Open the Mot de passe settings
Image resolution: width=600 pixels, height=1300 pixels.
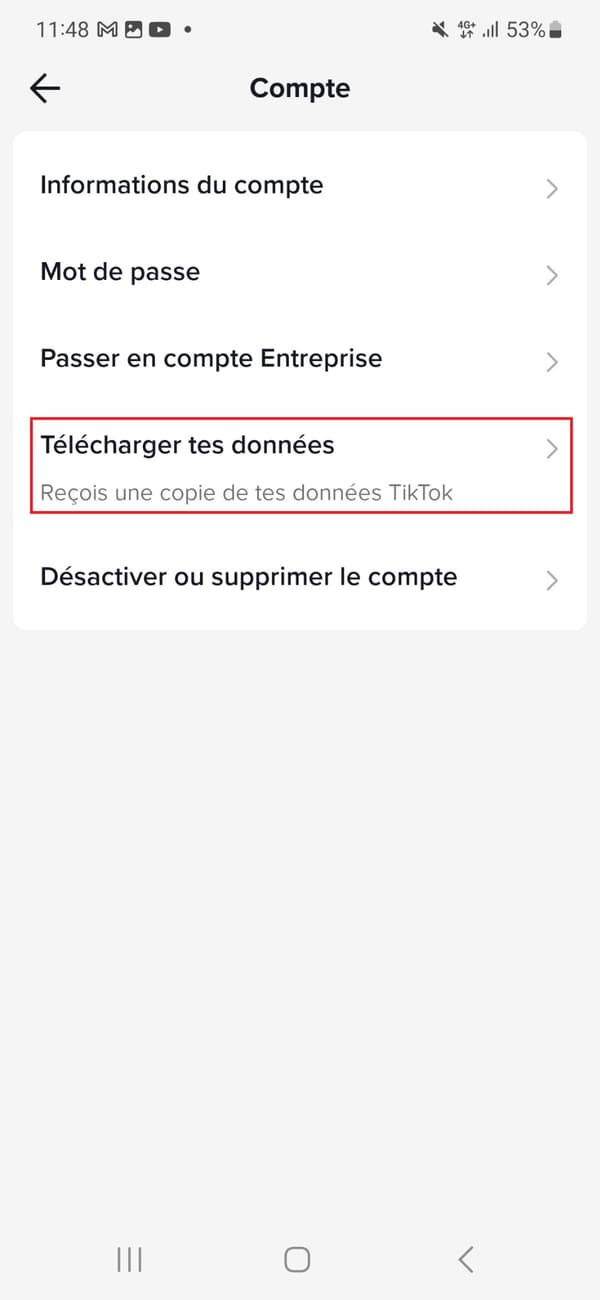[x=300, y=273]
